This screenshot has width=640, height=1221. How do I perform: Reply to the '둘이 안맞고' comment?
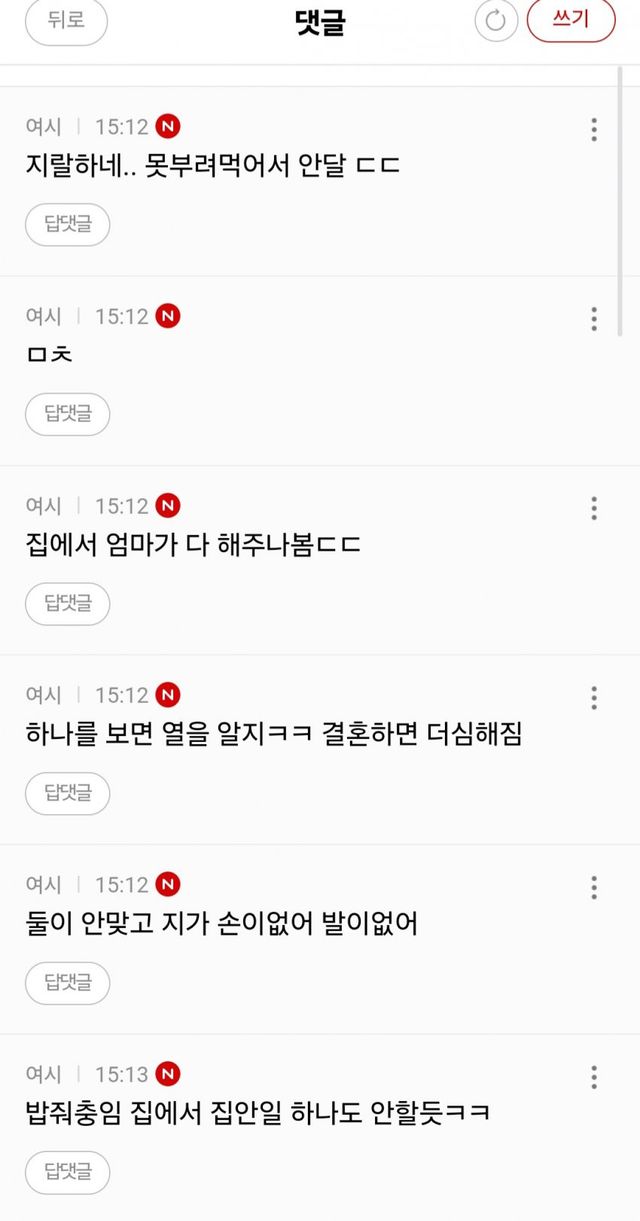coord(67,983)
